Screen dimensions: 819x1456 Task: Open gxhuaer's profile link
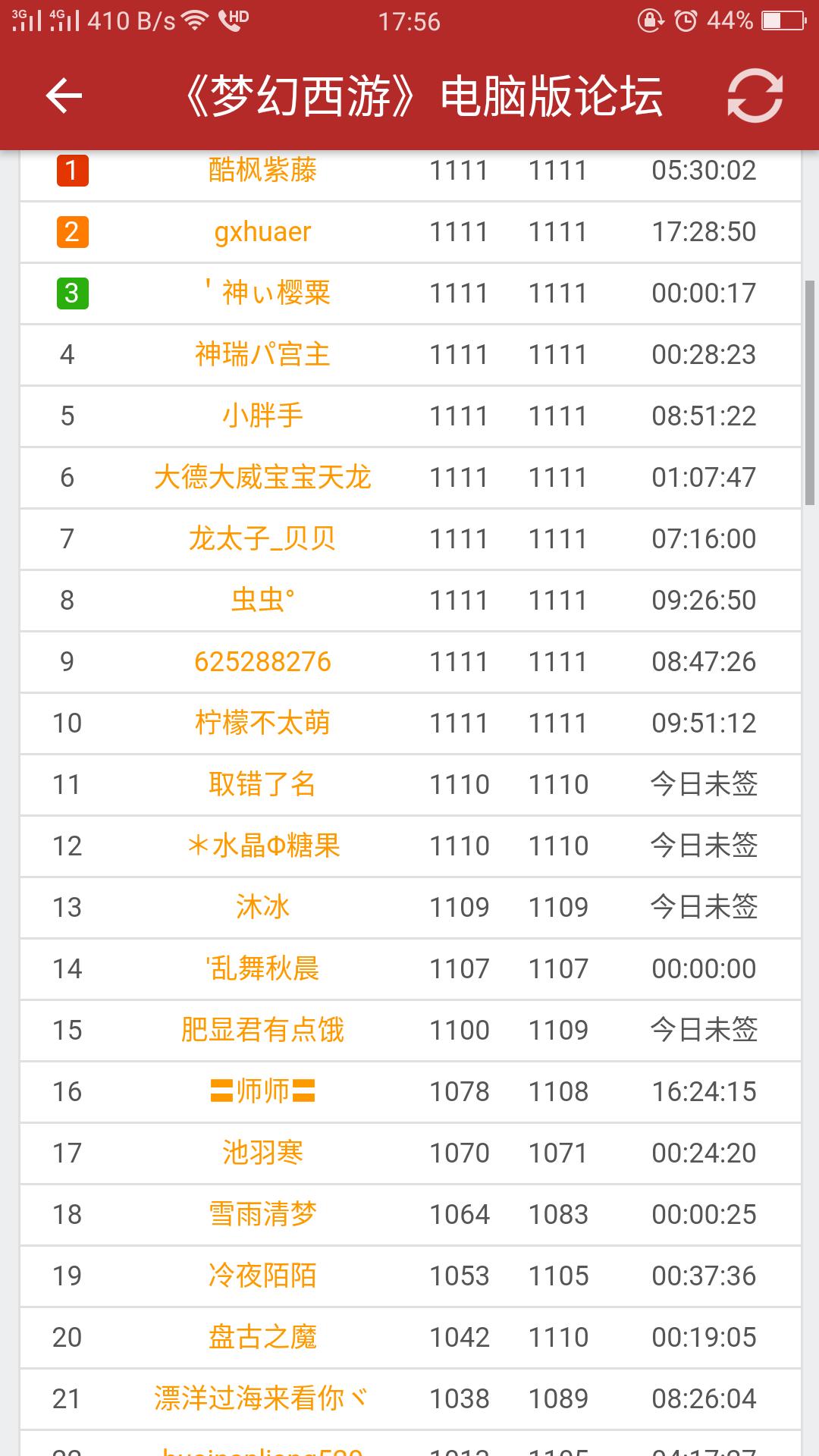point(262,232)
